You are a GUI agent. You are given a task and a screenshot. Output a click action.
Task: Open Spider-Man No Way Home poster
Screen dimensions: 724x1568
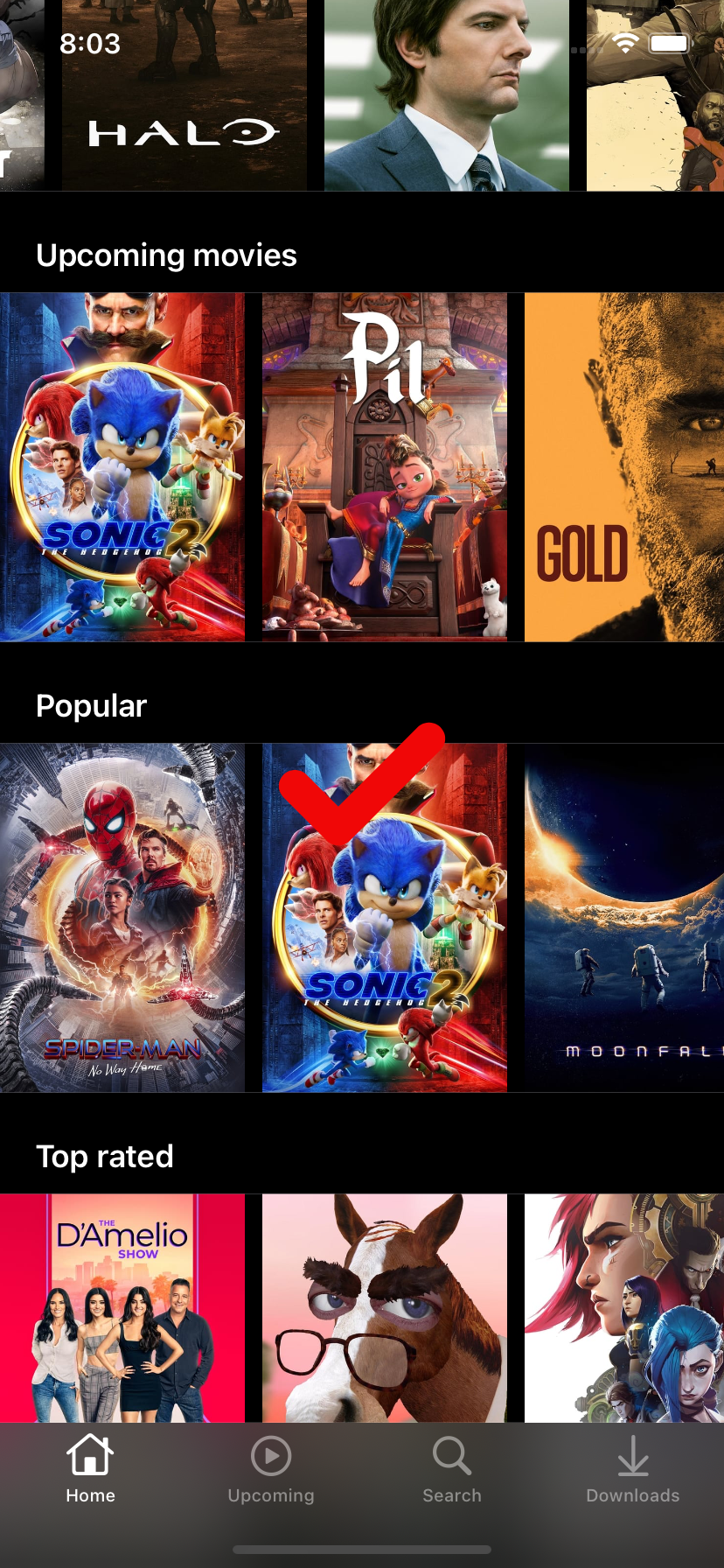pos(122,917)
